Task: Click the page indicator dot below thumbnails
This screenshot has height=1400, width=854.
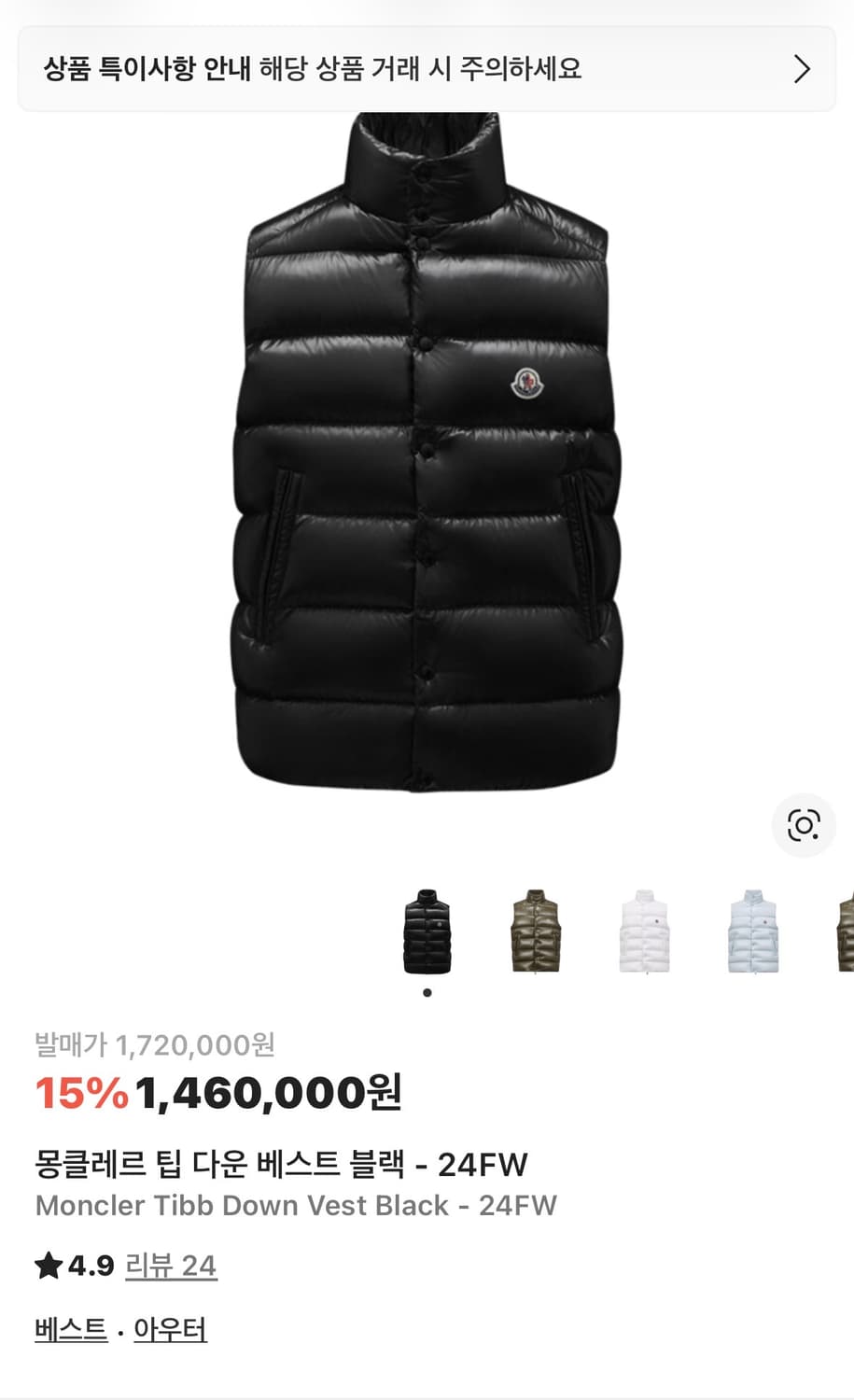Action: coord(429,993)
